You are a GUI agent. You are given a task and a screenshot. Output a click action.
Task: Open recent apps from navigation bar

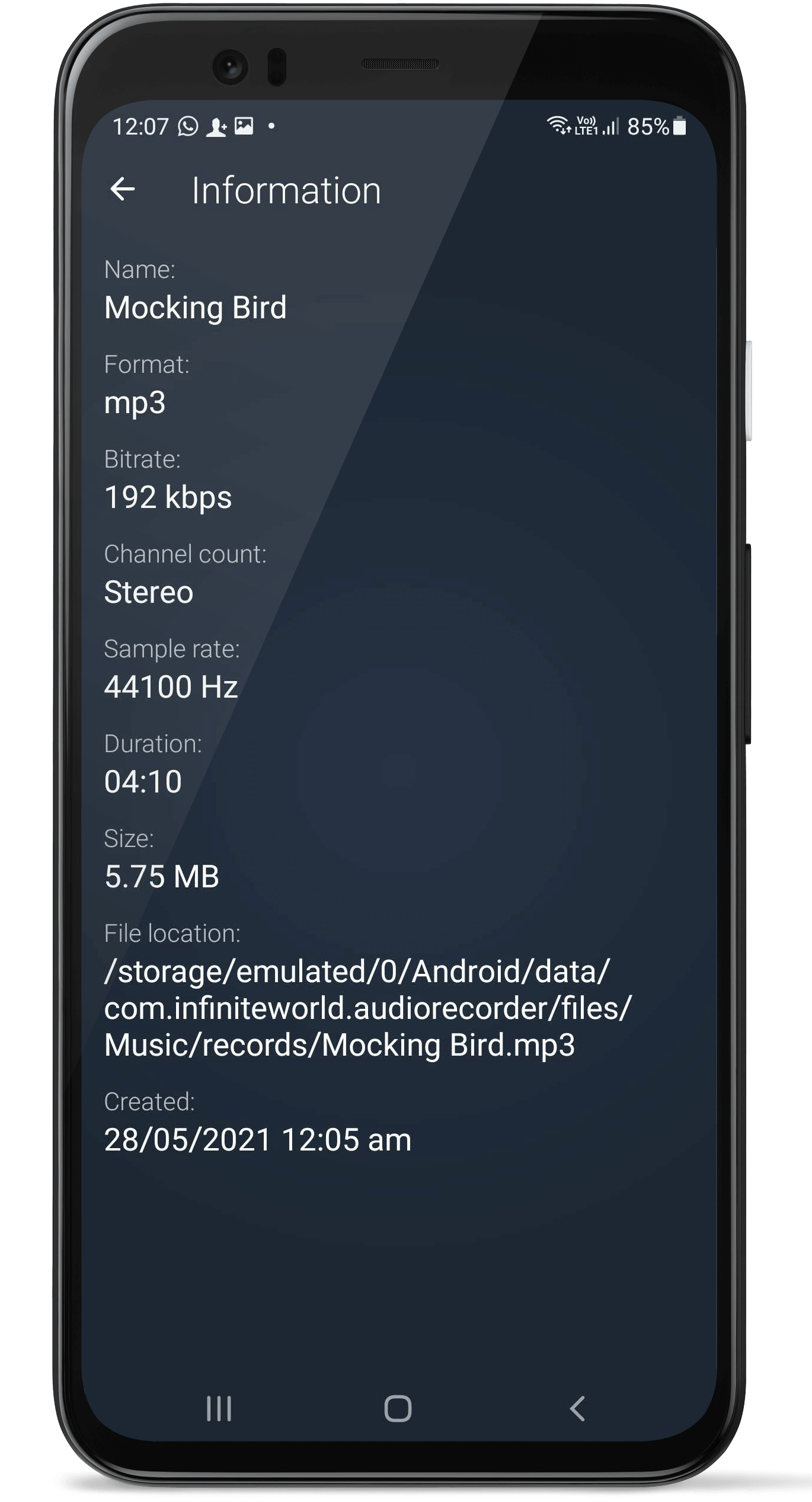click(x=219, y=1408)
